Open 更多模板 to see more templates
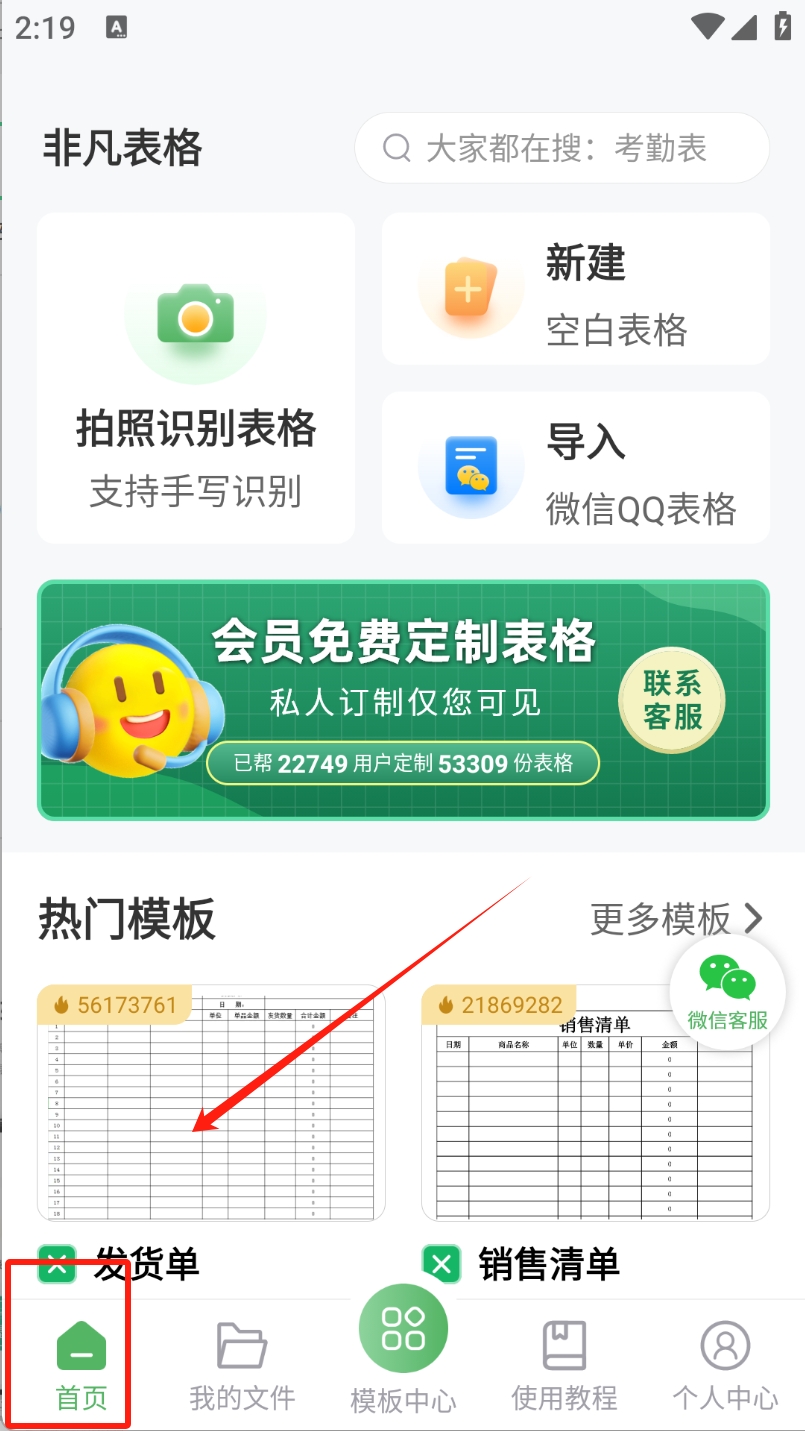 pos(676,918)
